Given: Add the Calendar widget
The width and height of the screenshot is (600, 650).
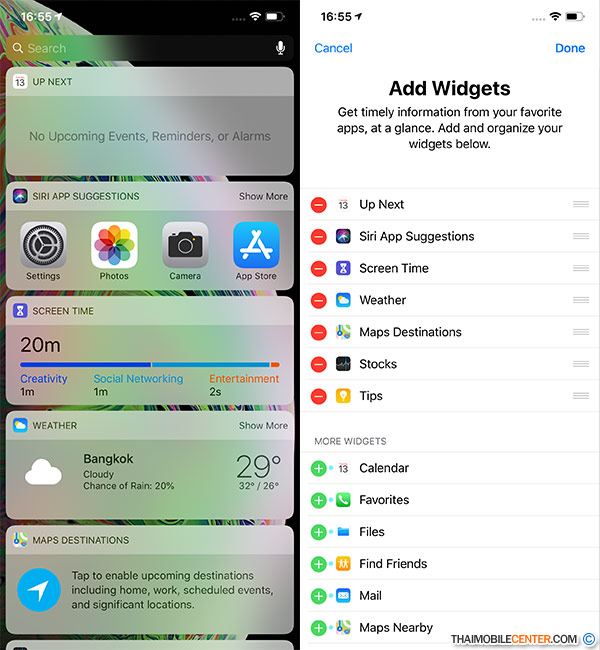Looking at the screenshot, I should coord(319,468).
